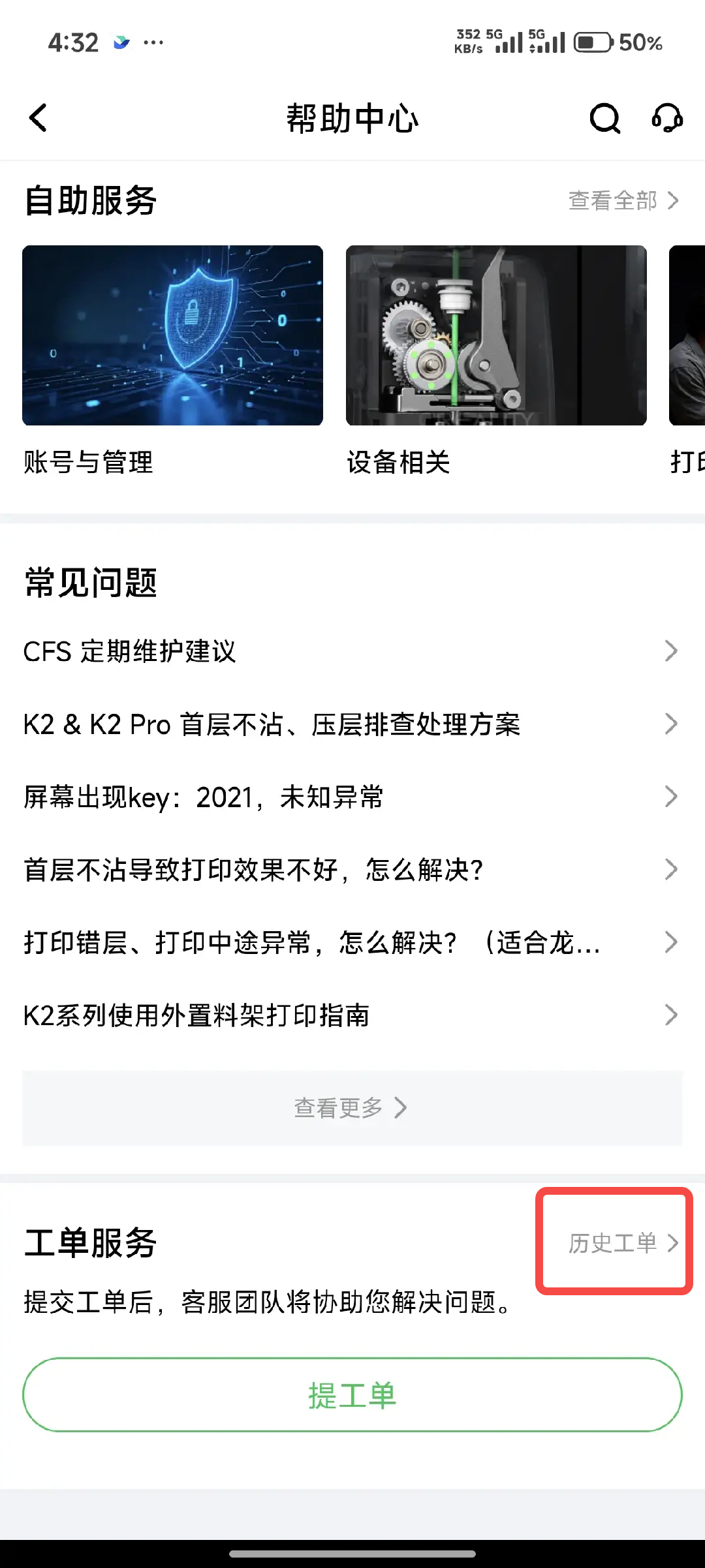View 历史工单 history
The width and height of the screenshot is (705, 1568).
pos(623,1243)
